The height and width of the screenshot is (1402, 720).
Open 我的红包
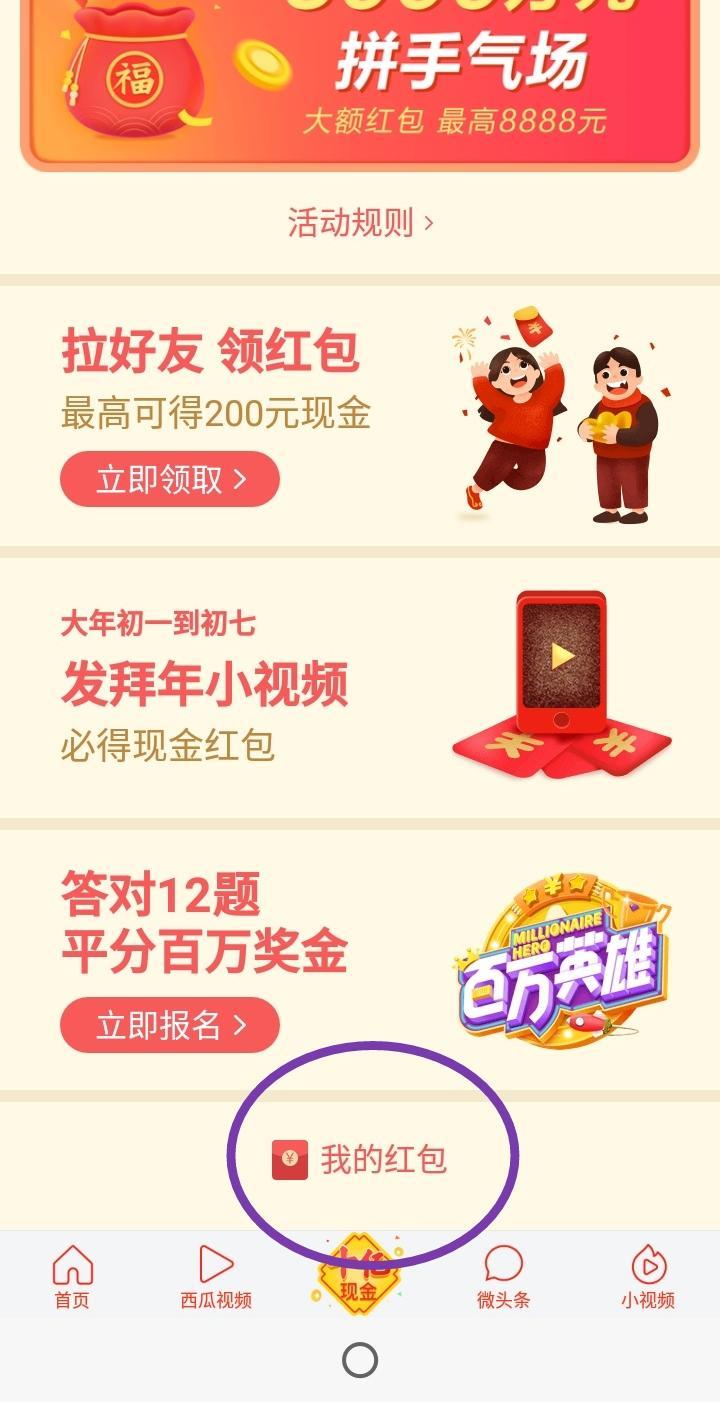(x=360, y=1160)
